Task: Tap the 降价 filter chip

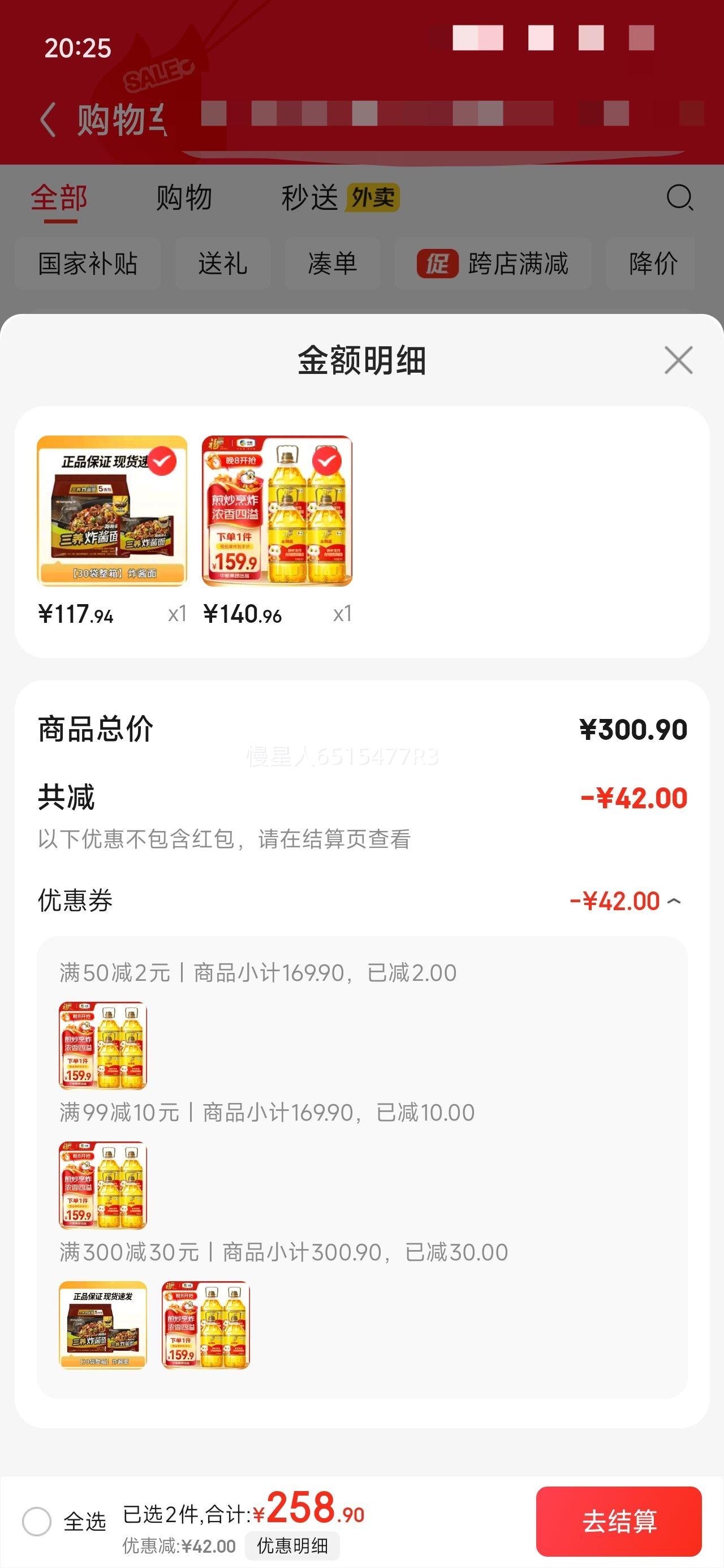Action: click(x=652, y=265)
